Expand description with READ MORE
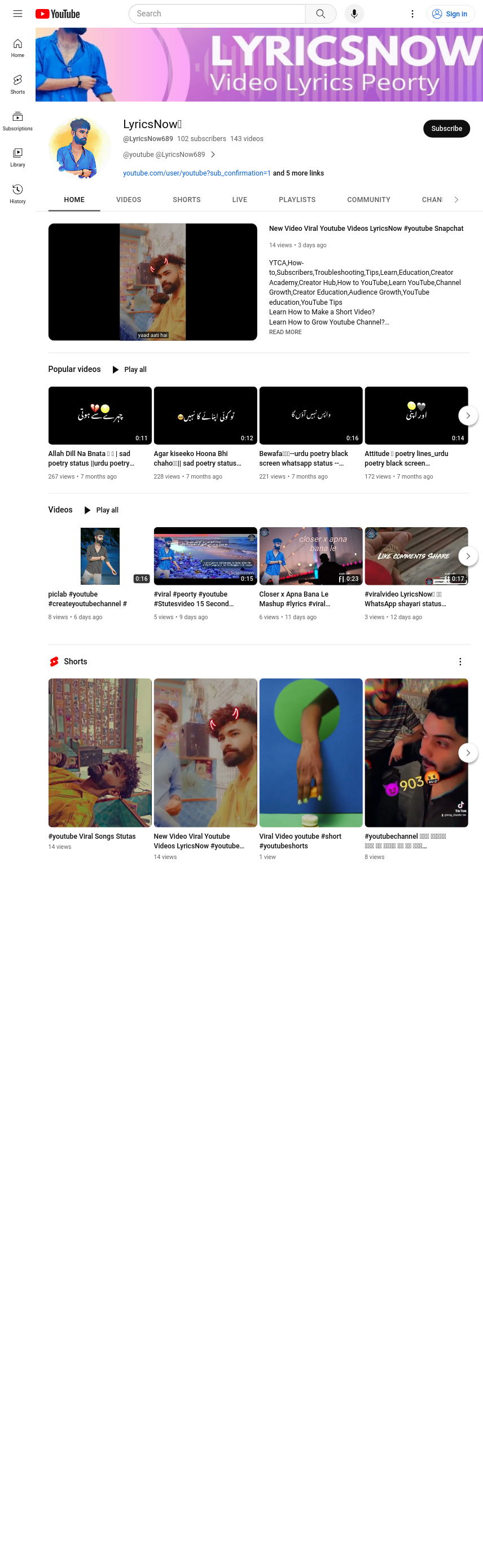This screenshot has height=1568, width=483. point(286,332)
